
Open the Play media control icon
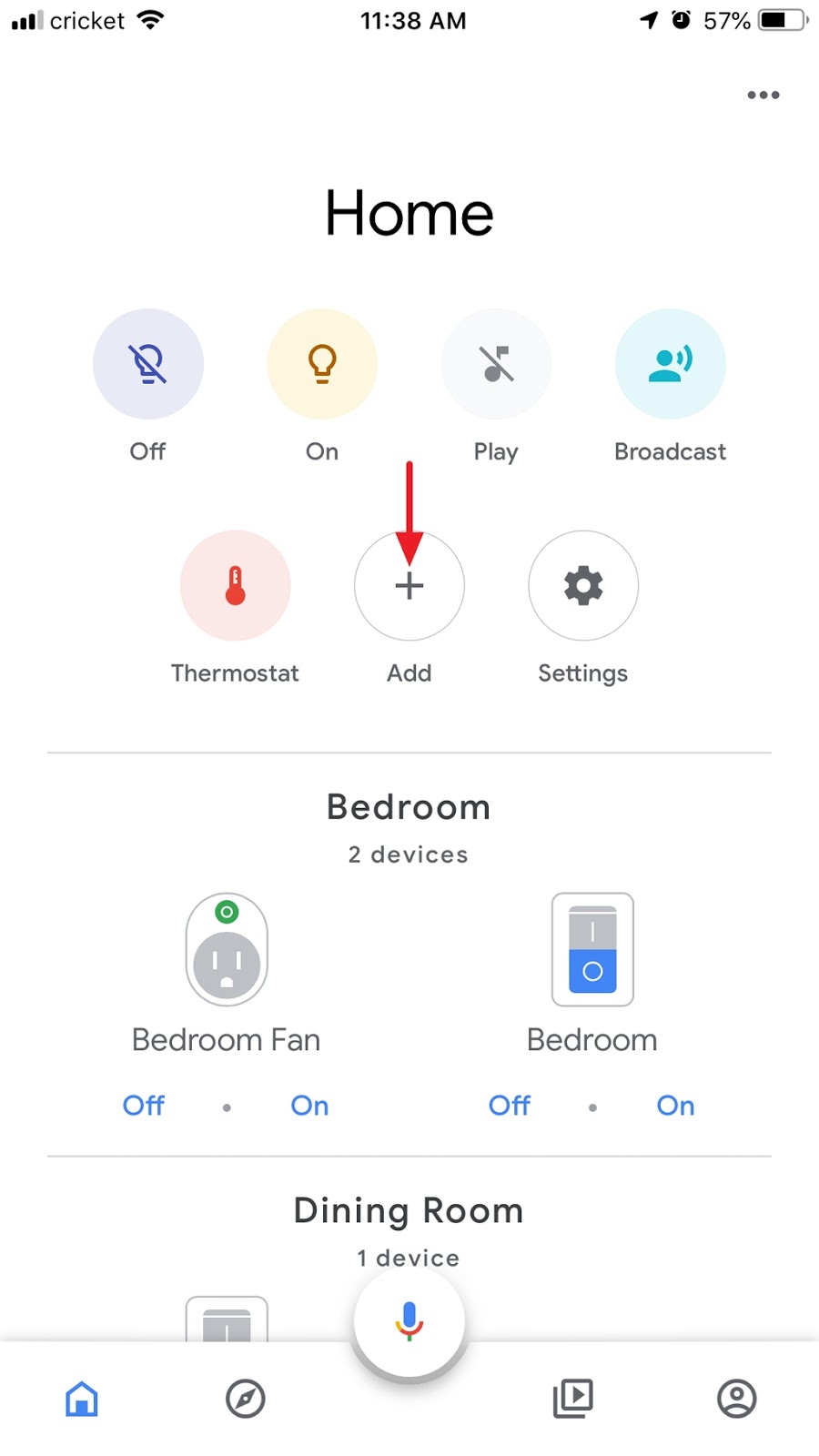pos(496,363)
